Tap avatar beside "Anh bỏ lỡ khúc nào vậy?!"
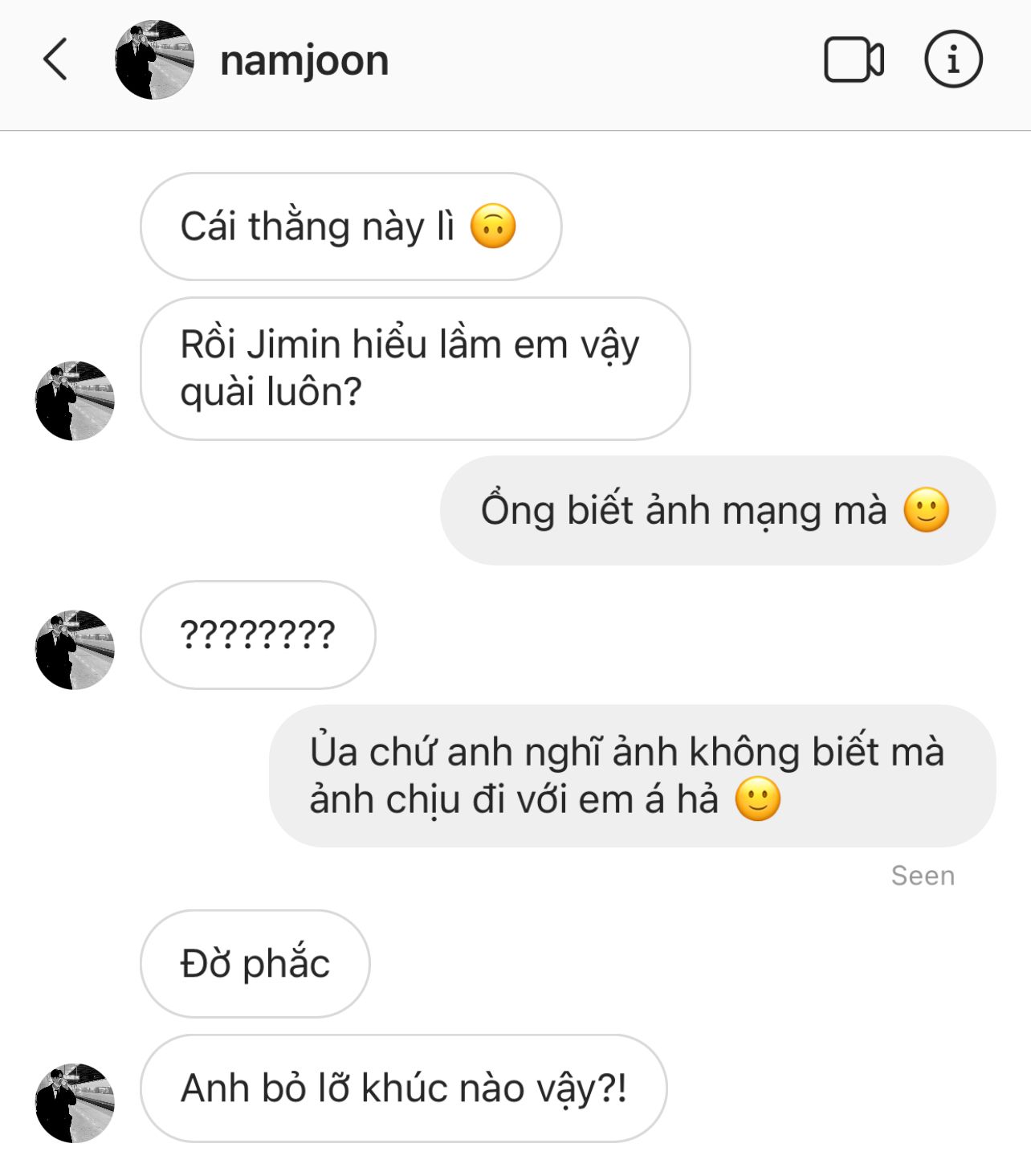The width and height of the screenshot is (1031, 1176). (75, 1102)
